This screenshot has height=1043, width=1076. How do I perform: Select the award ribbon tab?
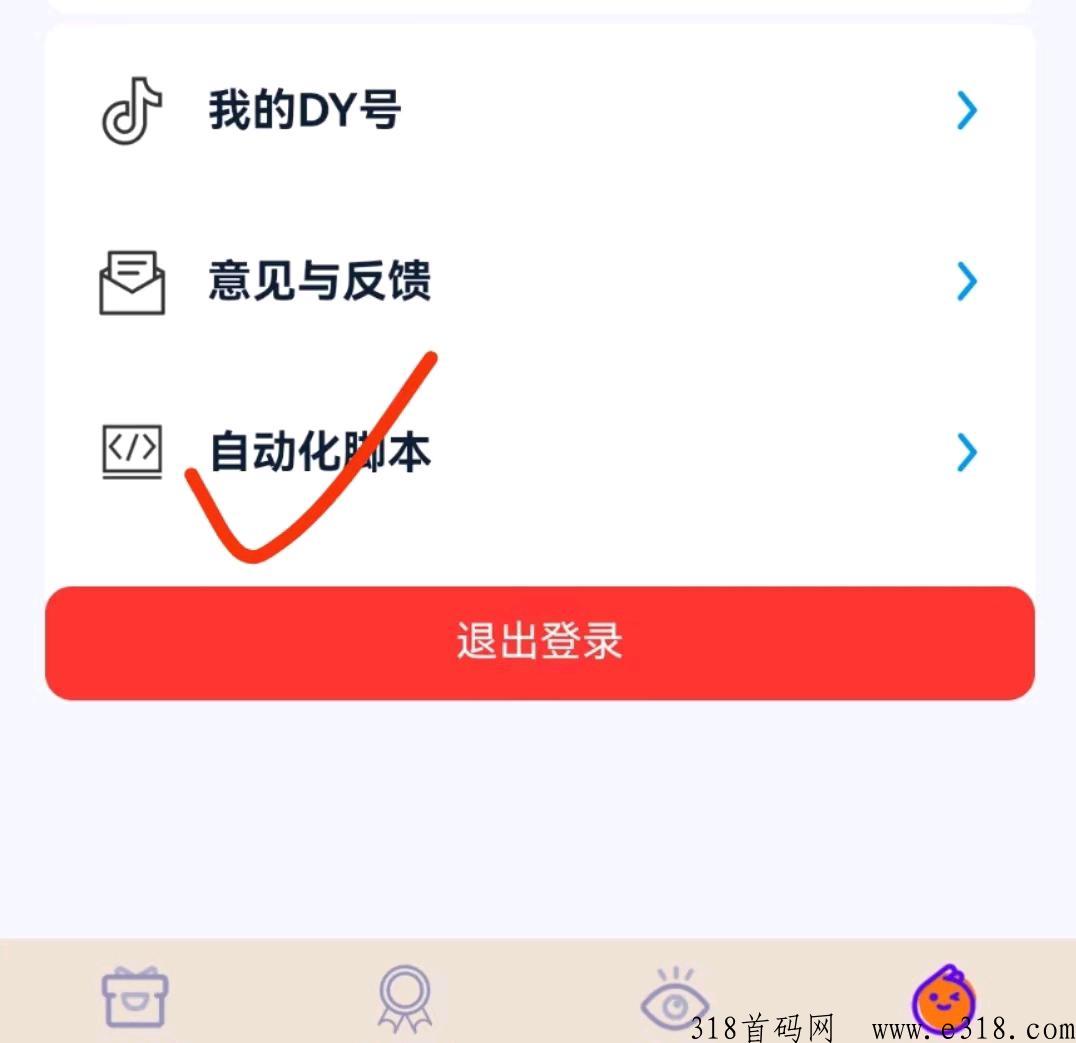405,997
